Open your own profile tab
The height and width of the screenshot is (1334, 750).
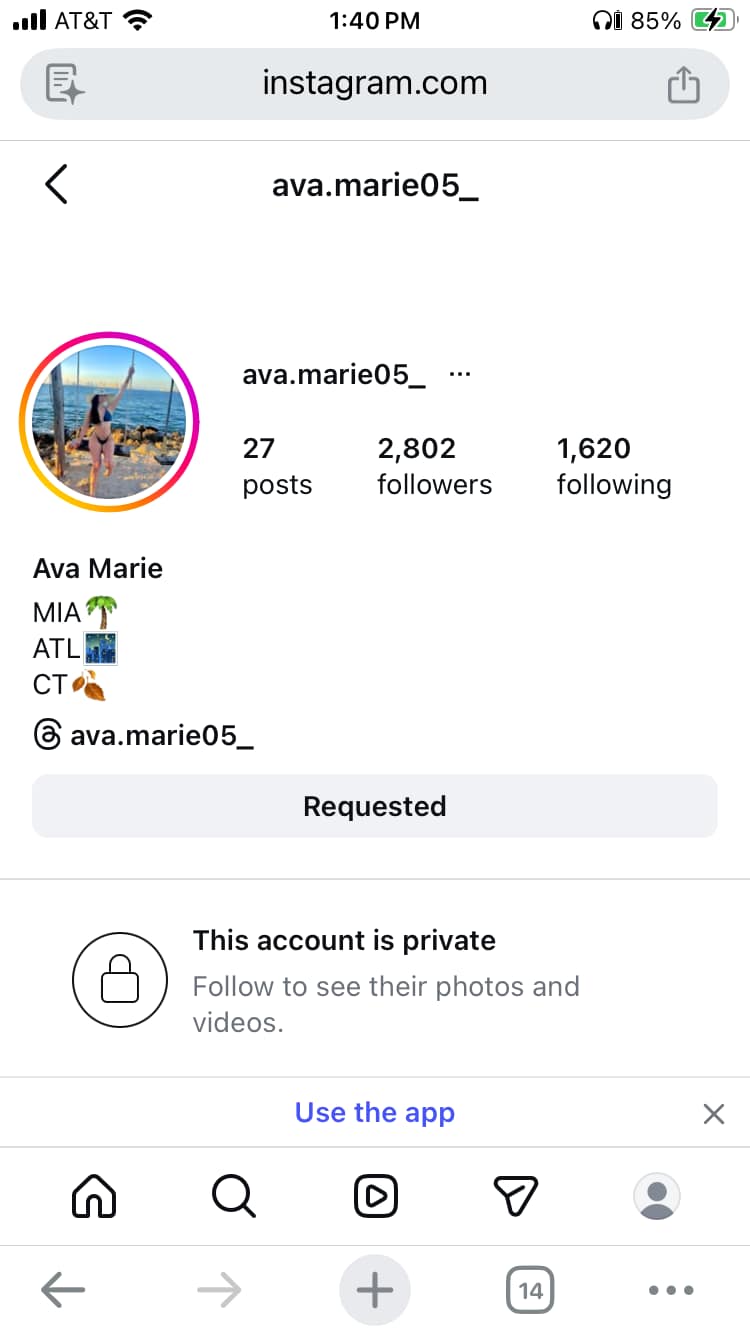click(657, 1195)
